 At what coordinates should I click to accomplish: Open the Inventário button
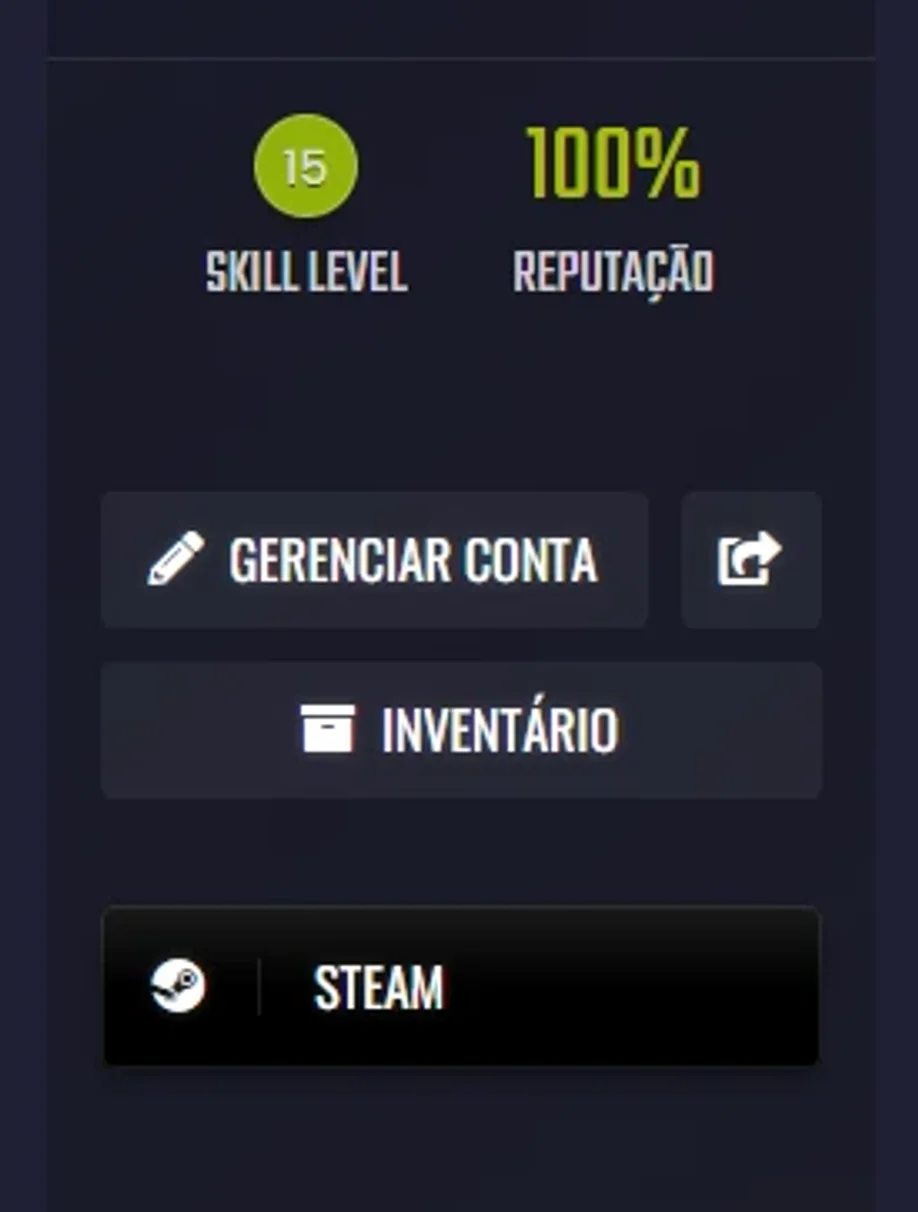461,730
